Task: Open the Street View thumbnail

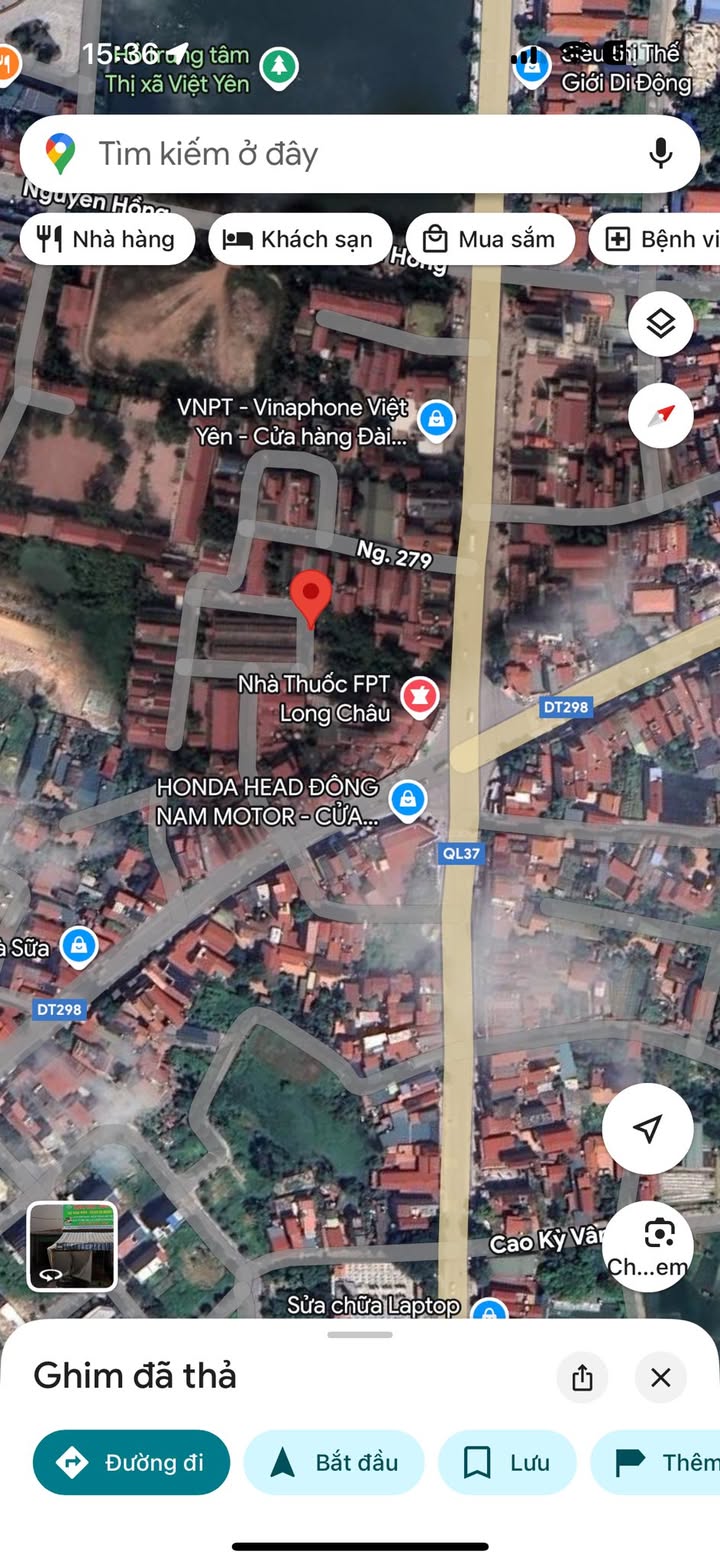Action: pyautogui.click(x=72, y=1246)
